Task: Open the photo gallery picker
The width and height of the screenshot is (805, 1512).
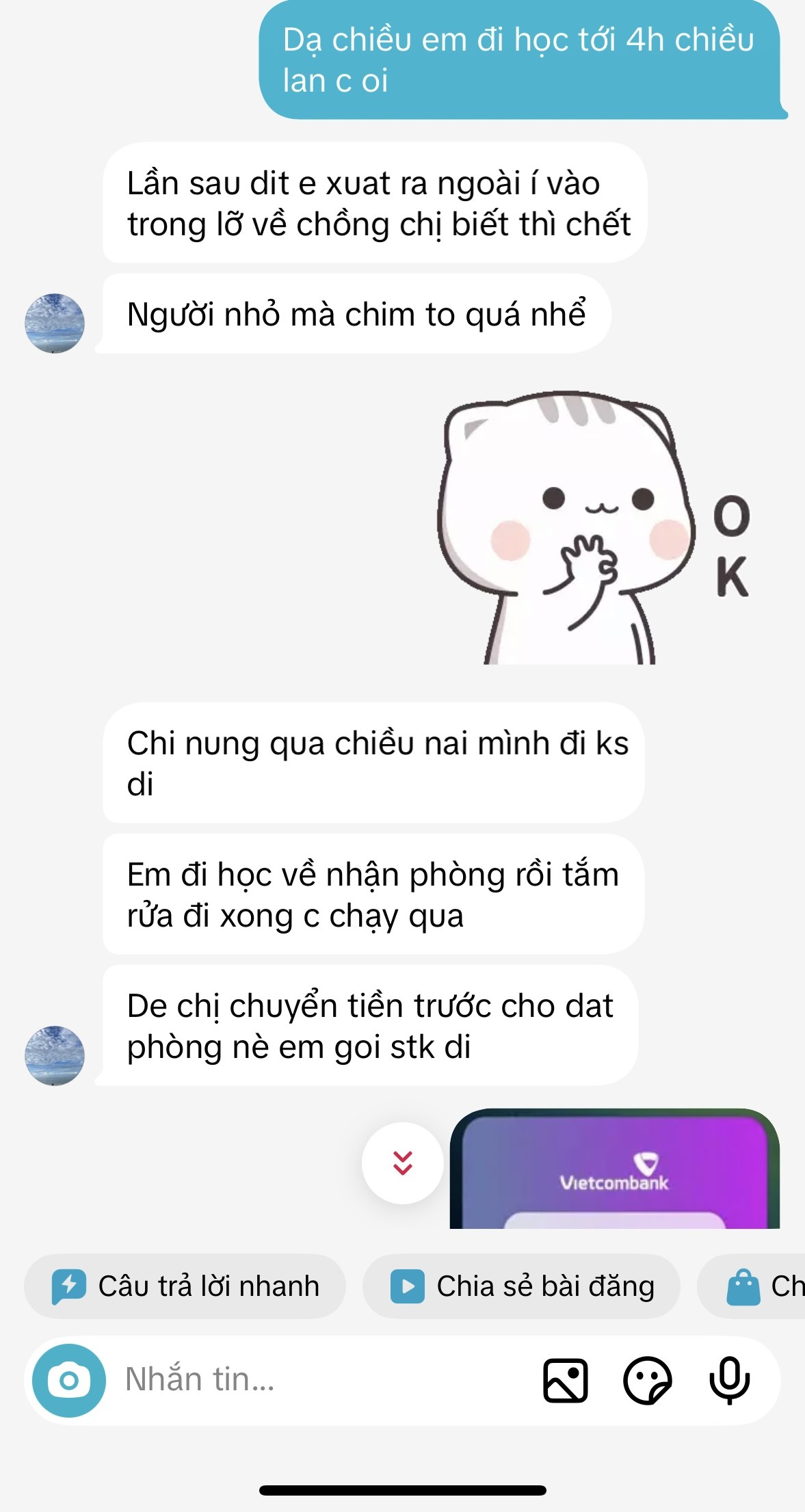Action: [565, 1380]
